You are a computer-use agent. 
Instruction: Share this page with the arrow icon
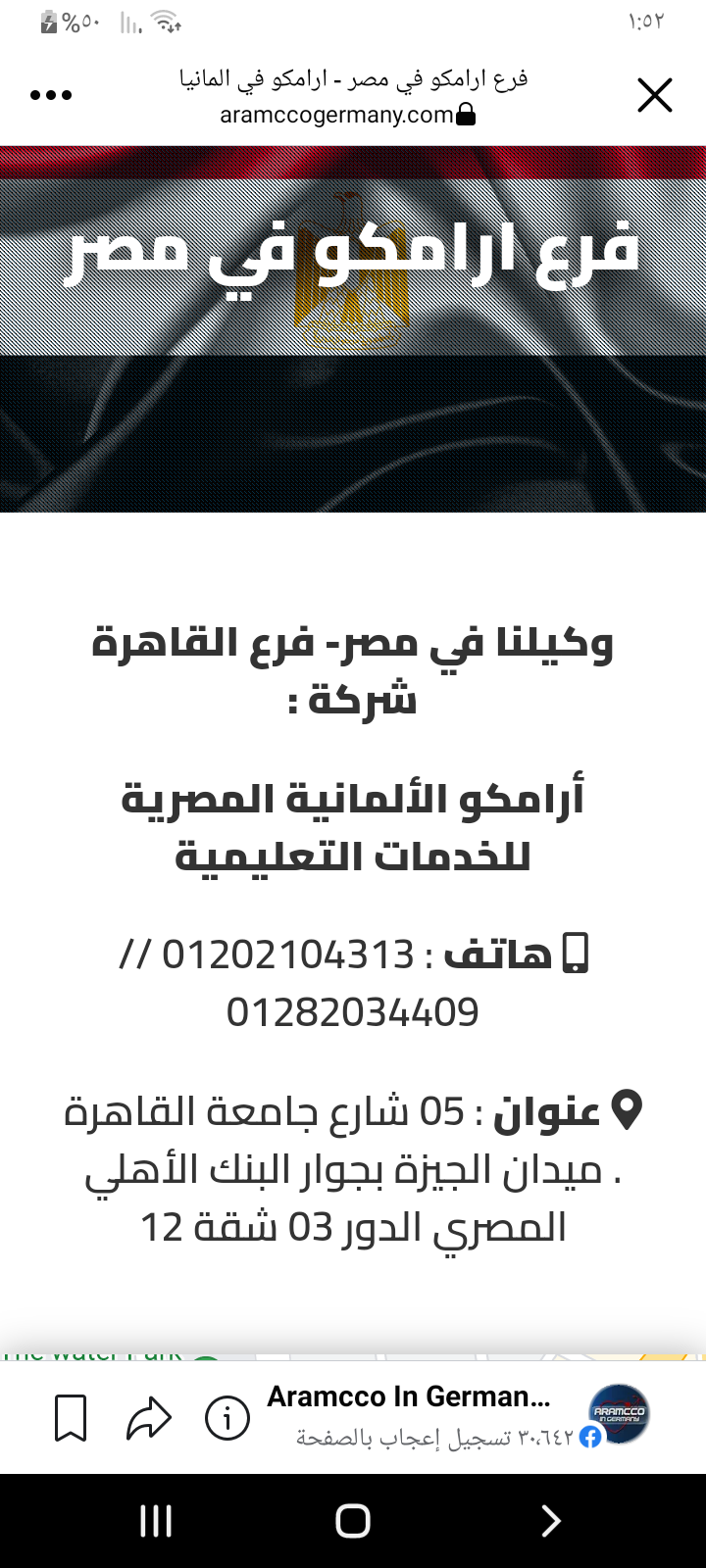(x=149, y=1418)
